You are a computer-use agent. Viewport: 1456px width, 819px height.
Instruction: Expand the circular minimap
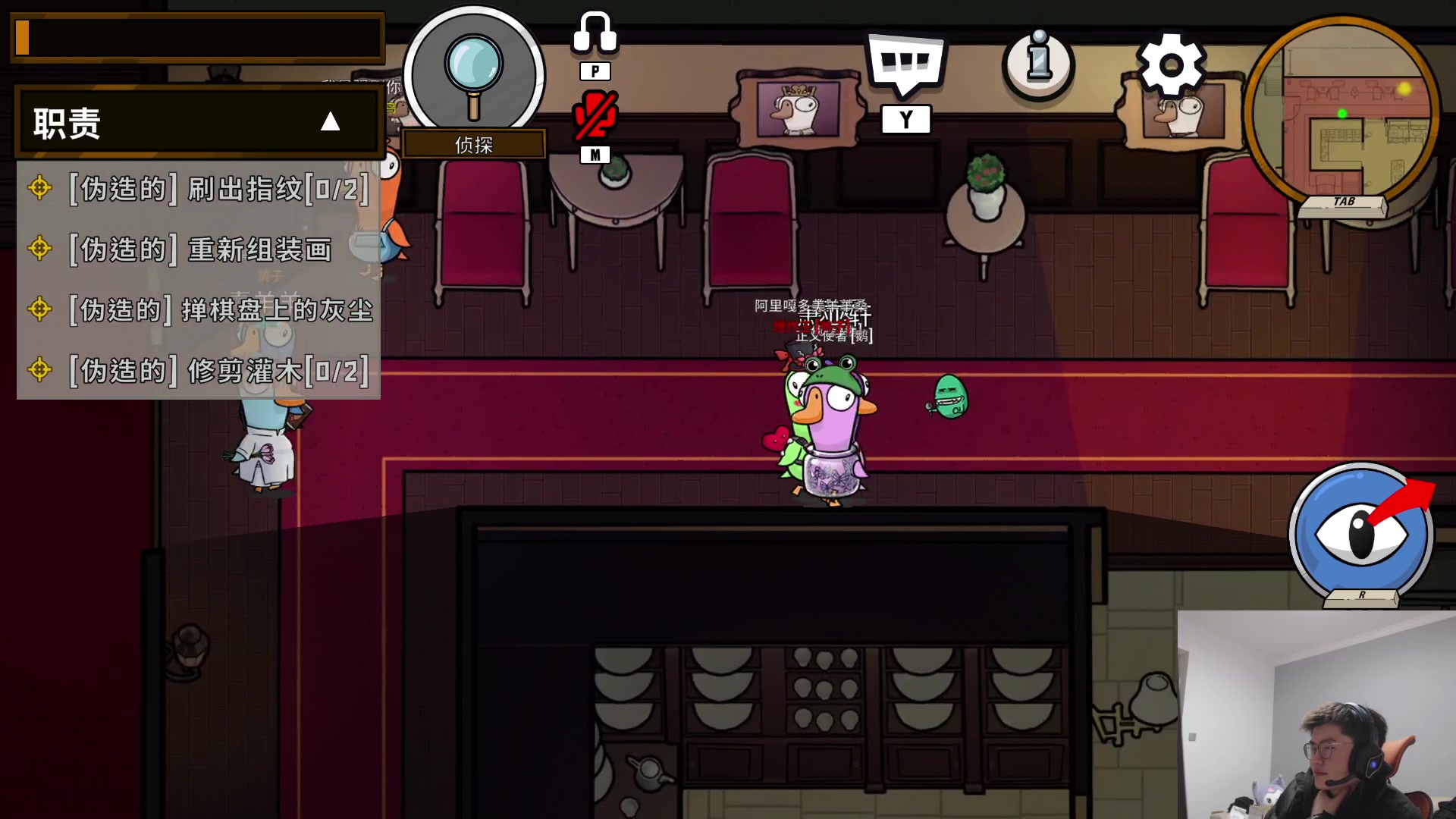(x=1341, y=112)
